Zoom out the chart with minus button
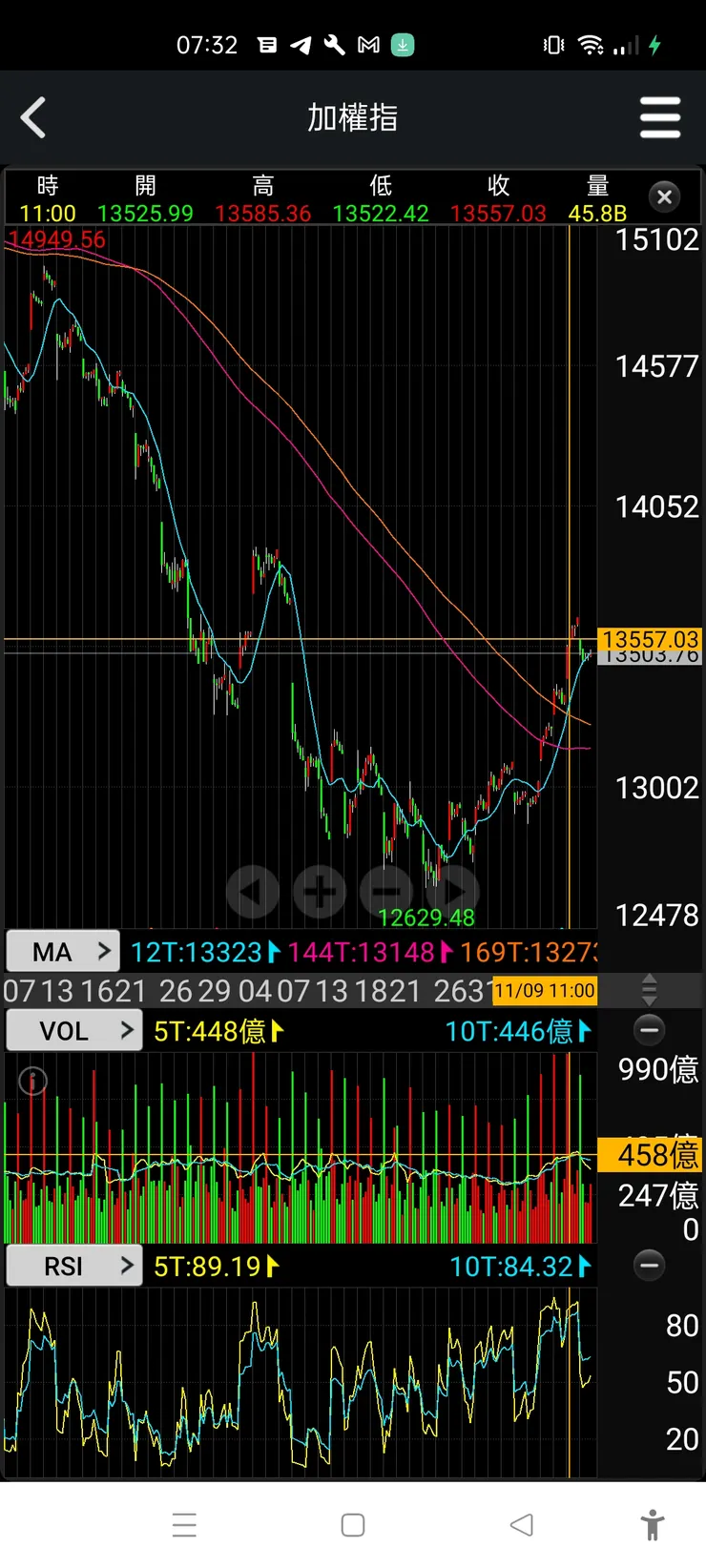706x1568 pixels. (x=386, y=892)
